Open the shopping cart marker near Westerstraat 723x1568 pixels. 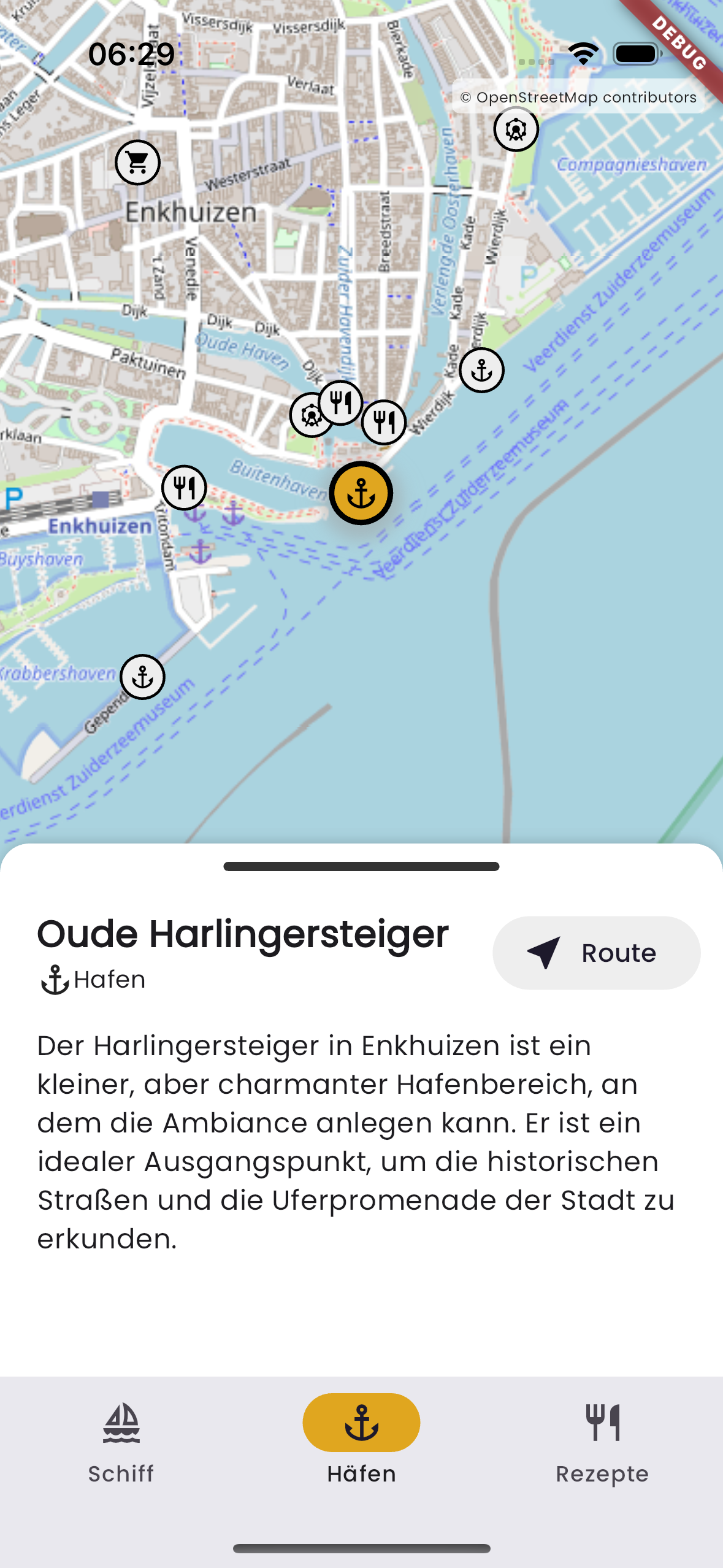(137, 162)
